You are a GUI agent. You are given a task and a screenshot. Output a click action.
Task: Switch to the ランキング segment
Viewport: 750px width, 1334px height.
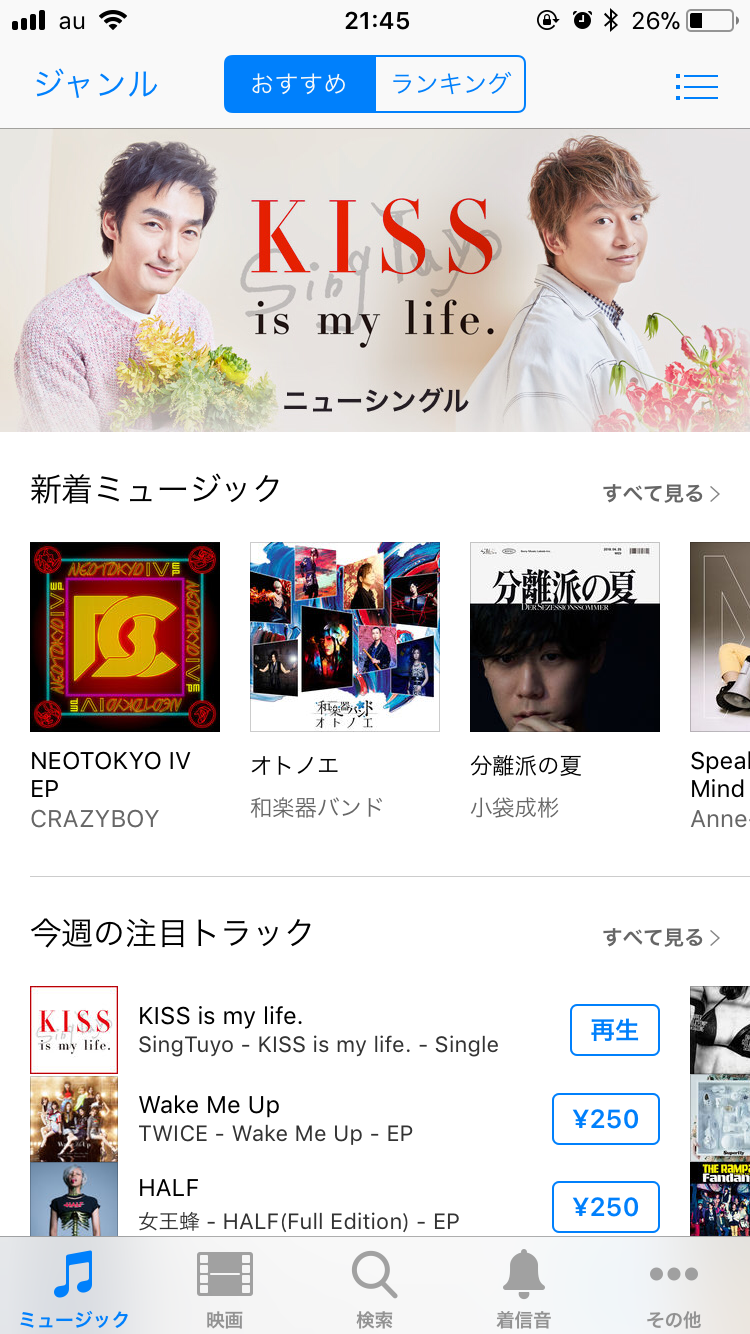click(450, 84)
